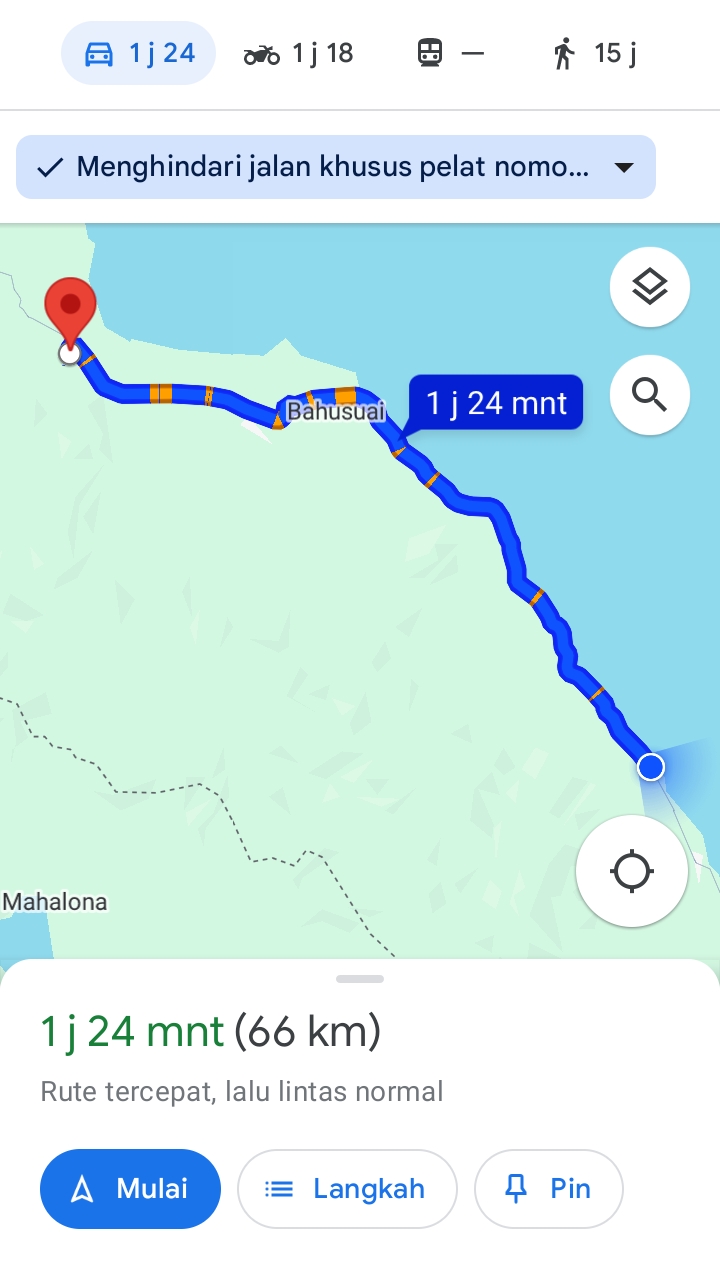Switch to motorcycle travel mode
Screen dimensions: 720x1275
(298, 53)
